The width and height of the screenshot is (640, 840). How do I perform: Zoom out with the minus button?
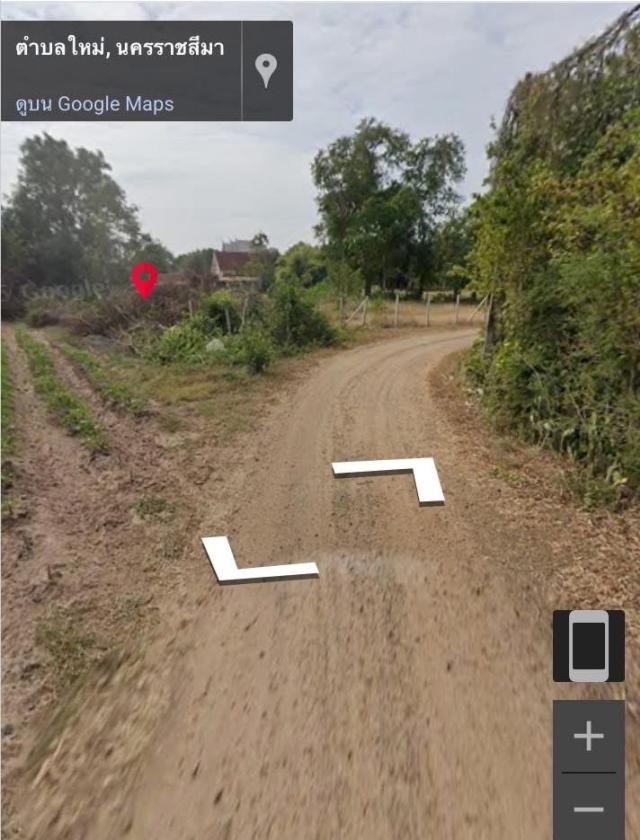tap(588, 808)
